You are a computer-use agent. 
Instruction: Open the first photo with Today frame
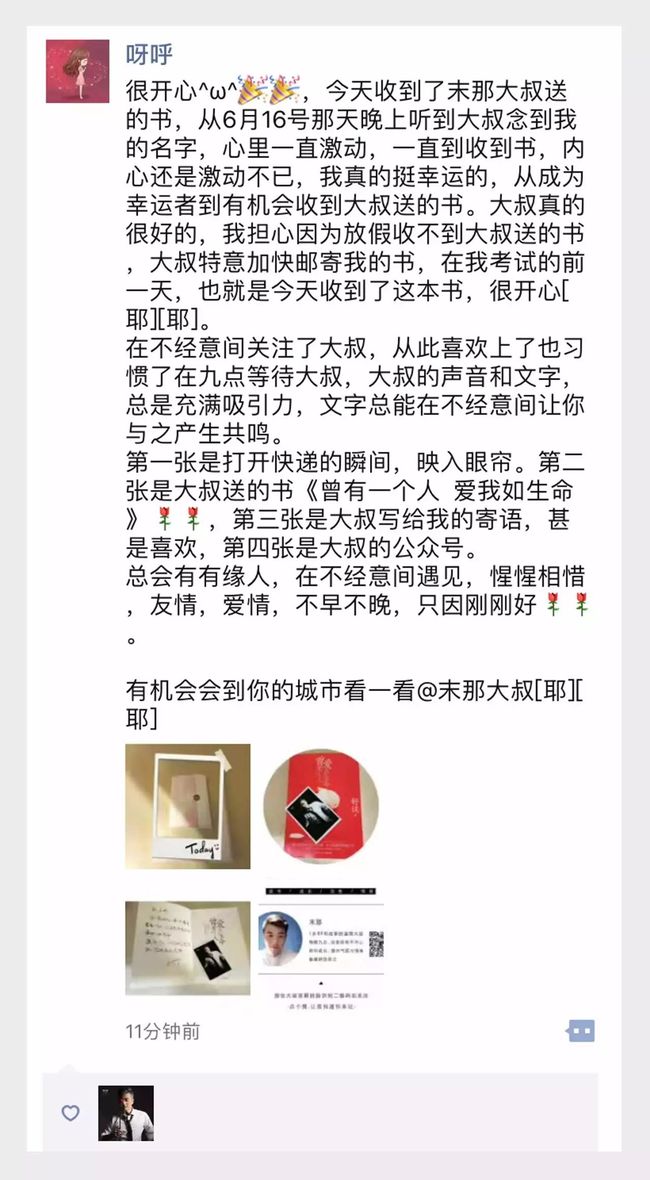188,807
